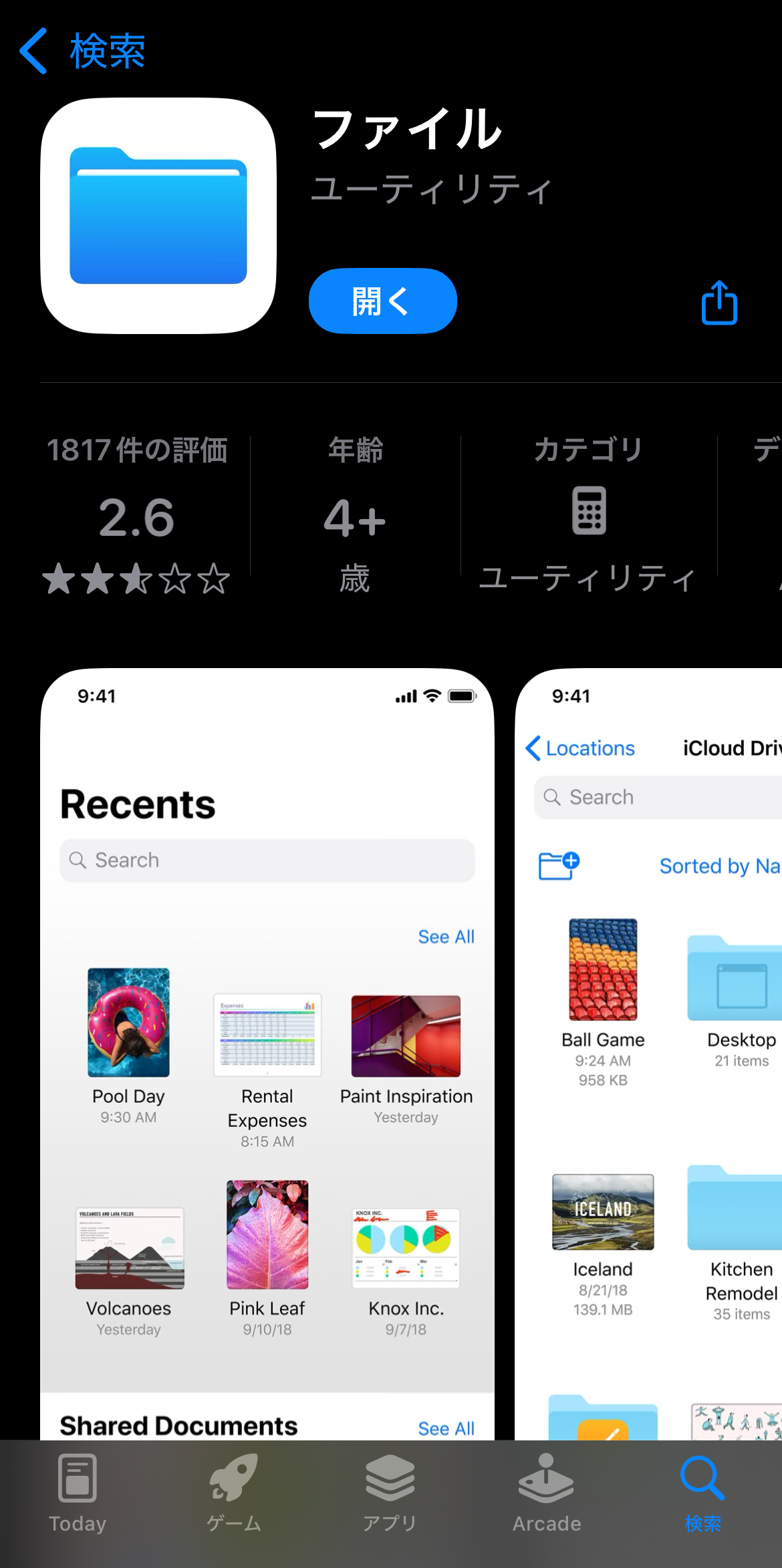Switch to the Arcade tab
The height and width of the screenshot is (1568, 782).
(x=547, y=1495)
